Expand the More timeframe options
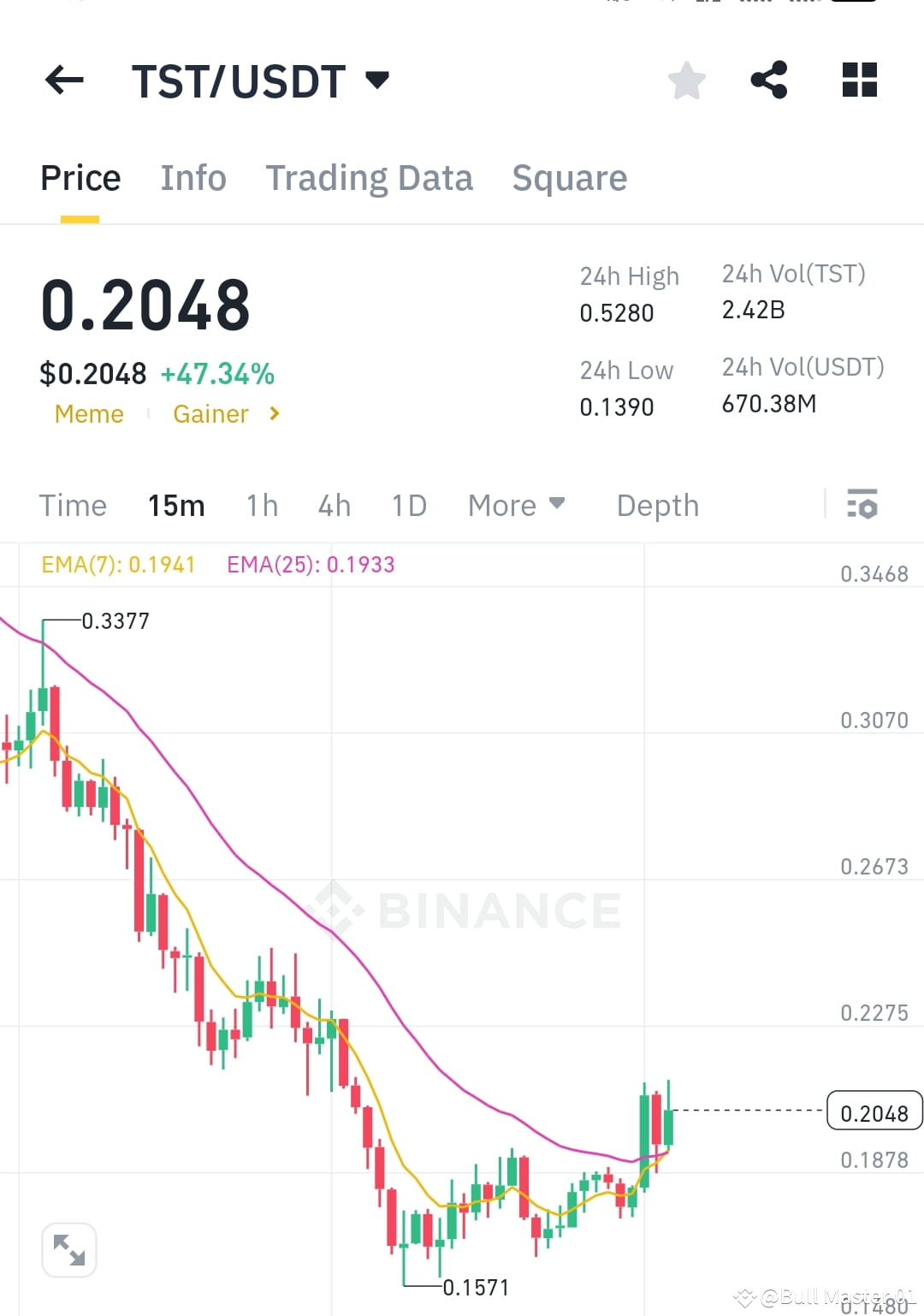This screenshot has height=1316, width=924. pyautogui.click(x=515, y=506)
